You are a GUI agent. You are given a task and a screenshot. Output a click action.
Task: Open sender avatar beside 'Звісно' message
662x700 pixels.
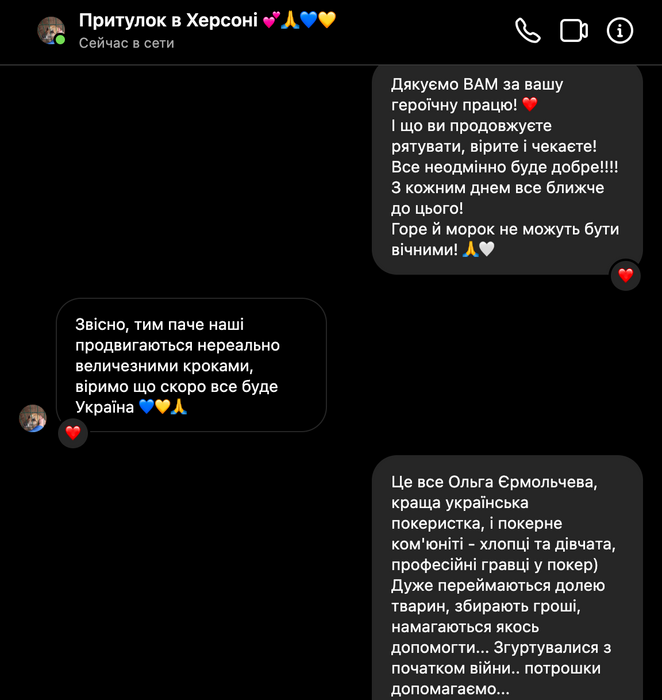[x=33, y=418]
